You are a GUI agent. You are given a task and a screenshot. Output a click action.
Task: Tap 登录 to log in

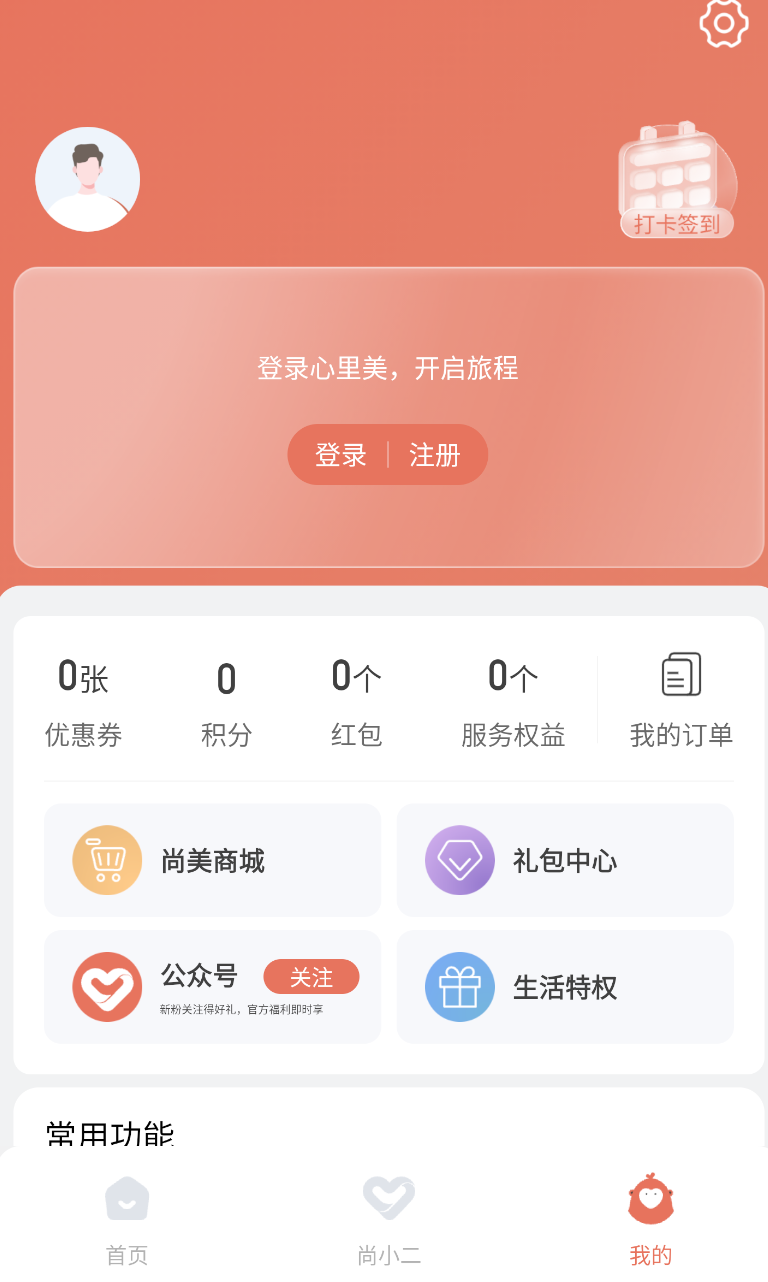341,455
